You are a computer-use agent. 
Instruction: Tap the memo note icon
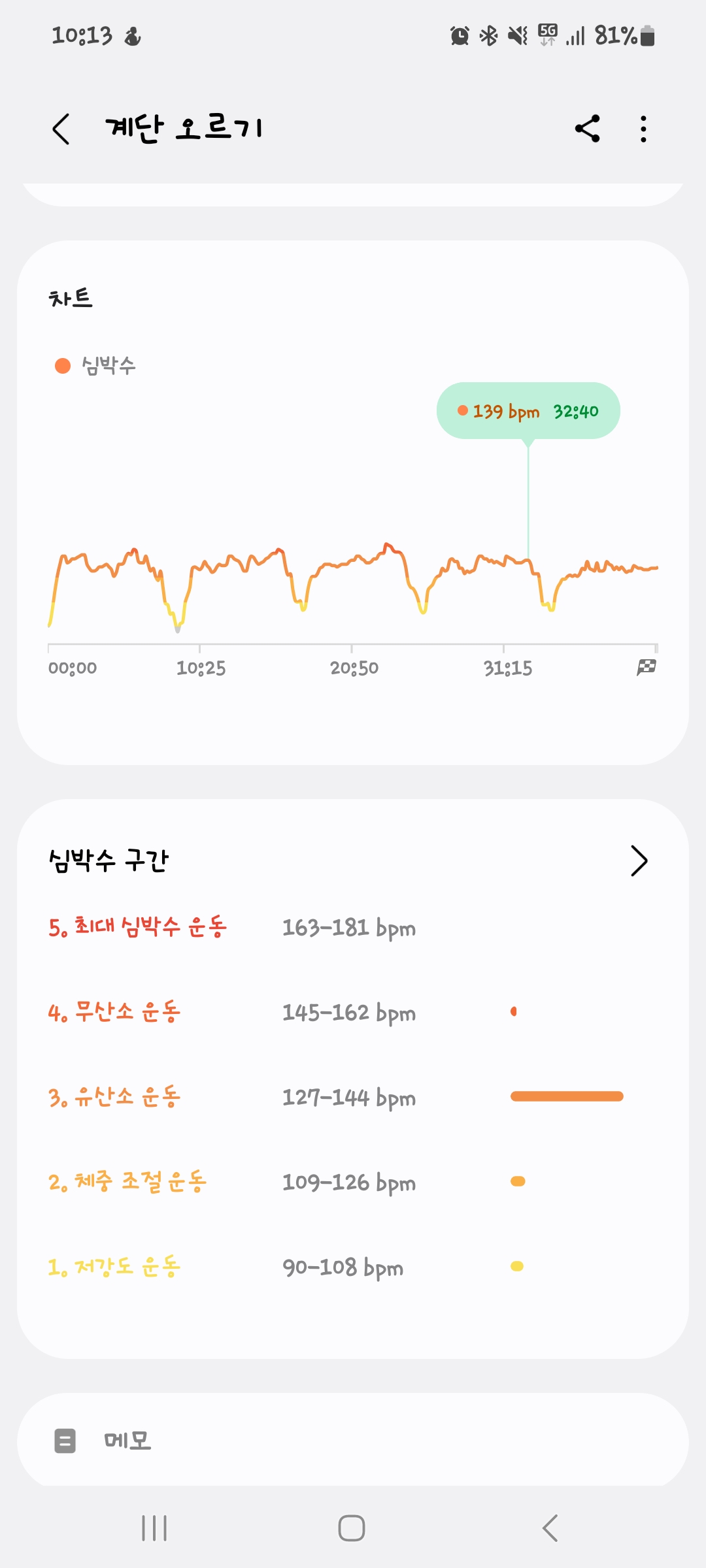(65, 1441)
